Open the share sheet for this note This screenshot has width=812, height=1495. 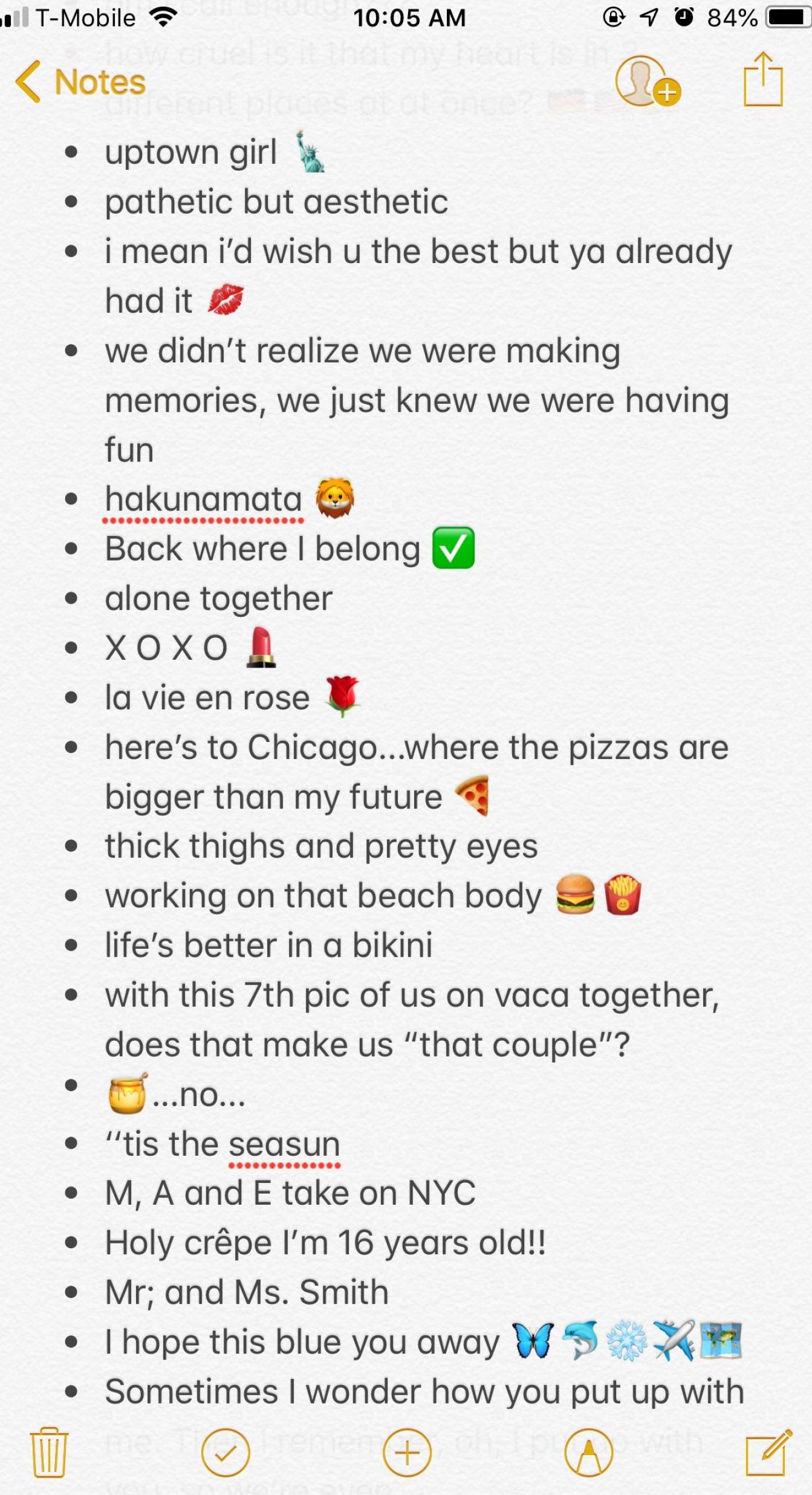(x=763, y=80)
